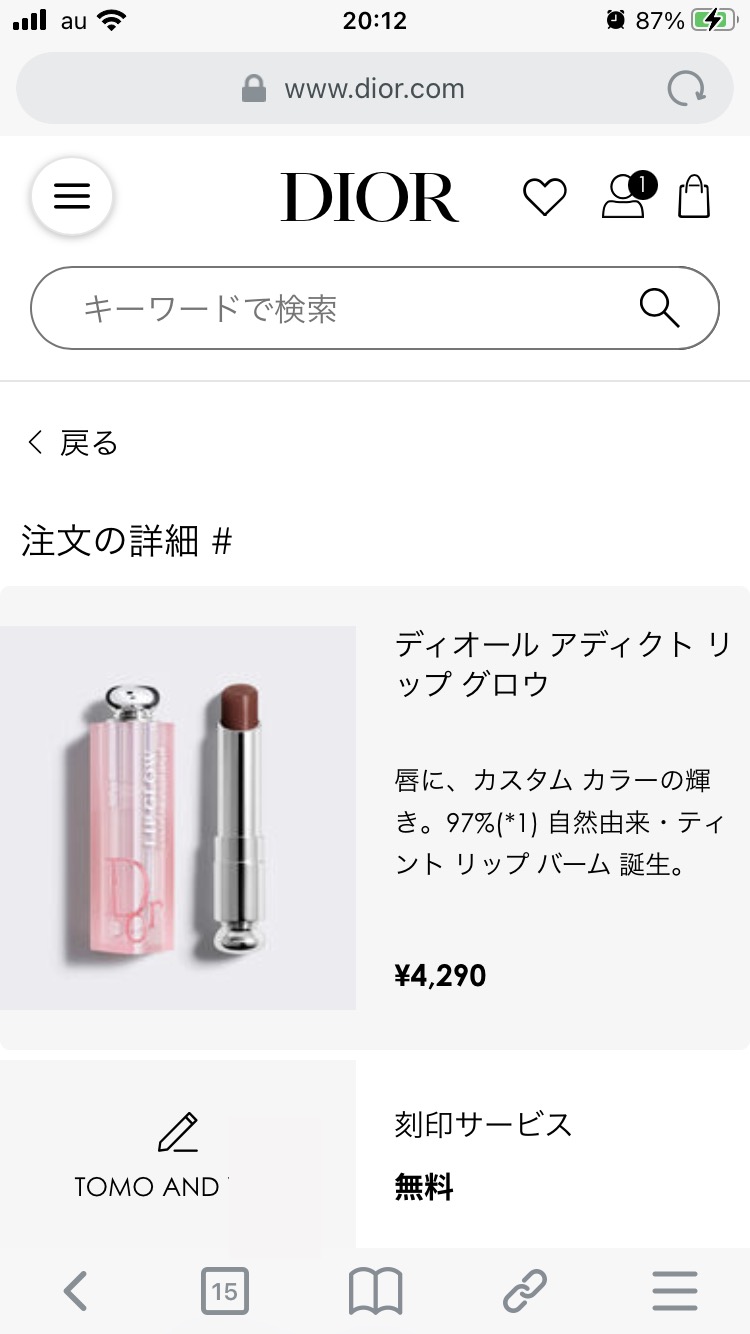This screenshot has height=1334, width=750.
Task: Open the hamburger menu button
Action: pyautogui.click(x=72, y=196)
